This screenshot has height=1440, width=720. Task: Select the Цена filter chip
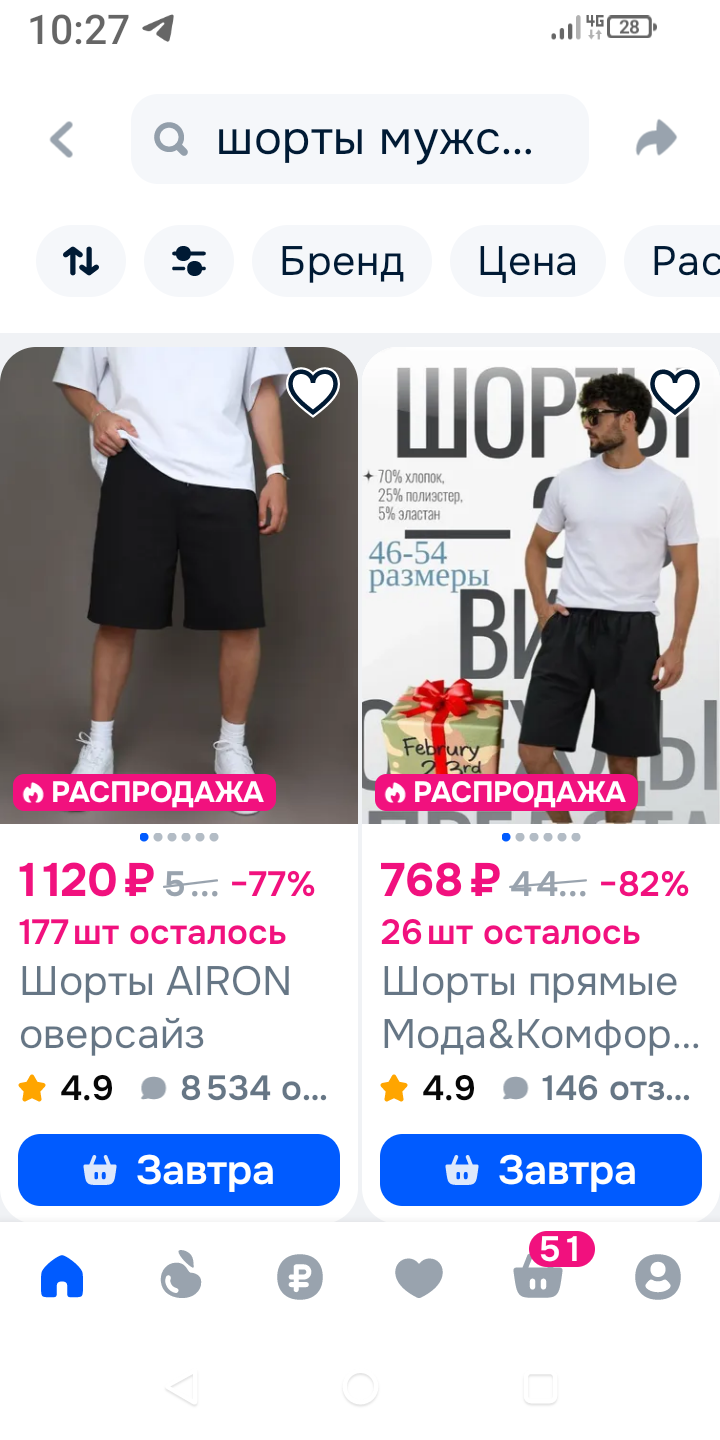point(527,262)
